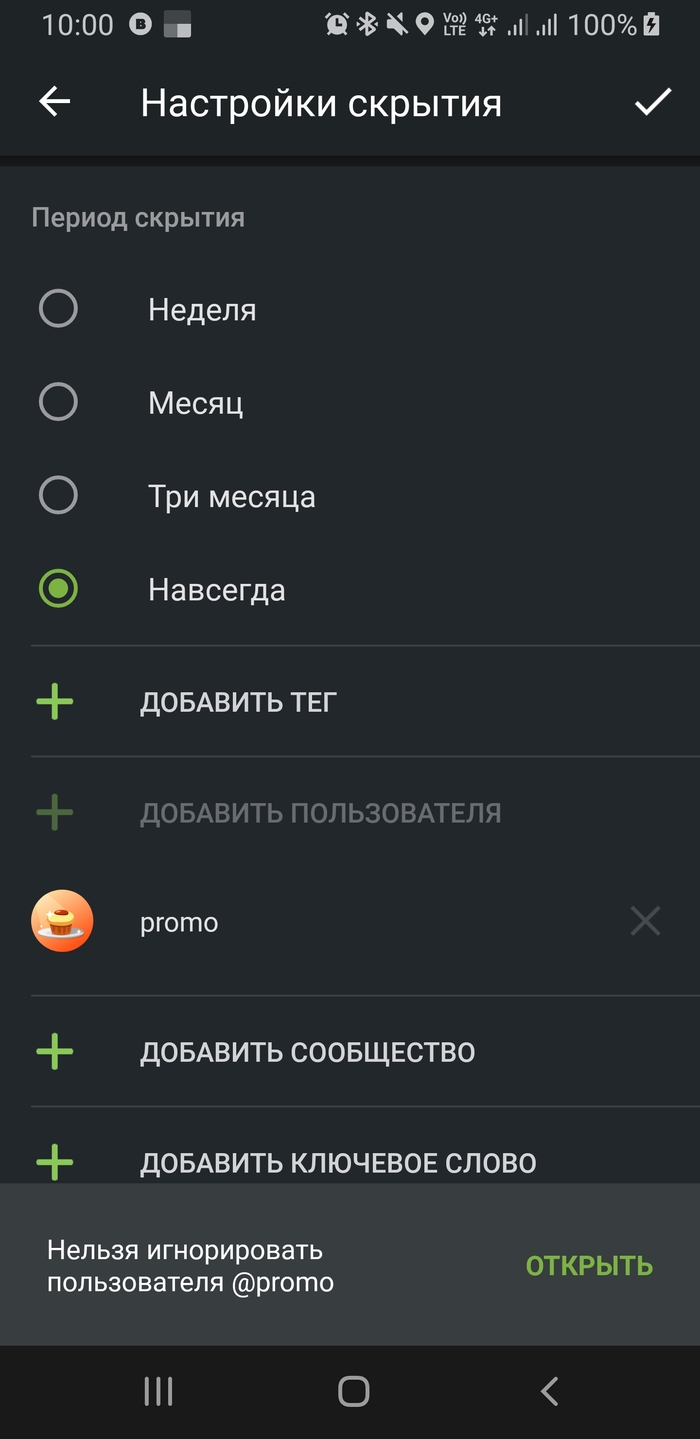Pick the Три месяца period
Image resolution: width=700 pixels, height=1439 pixels.
58,496
